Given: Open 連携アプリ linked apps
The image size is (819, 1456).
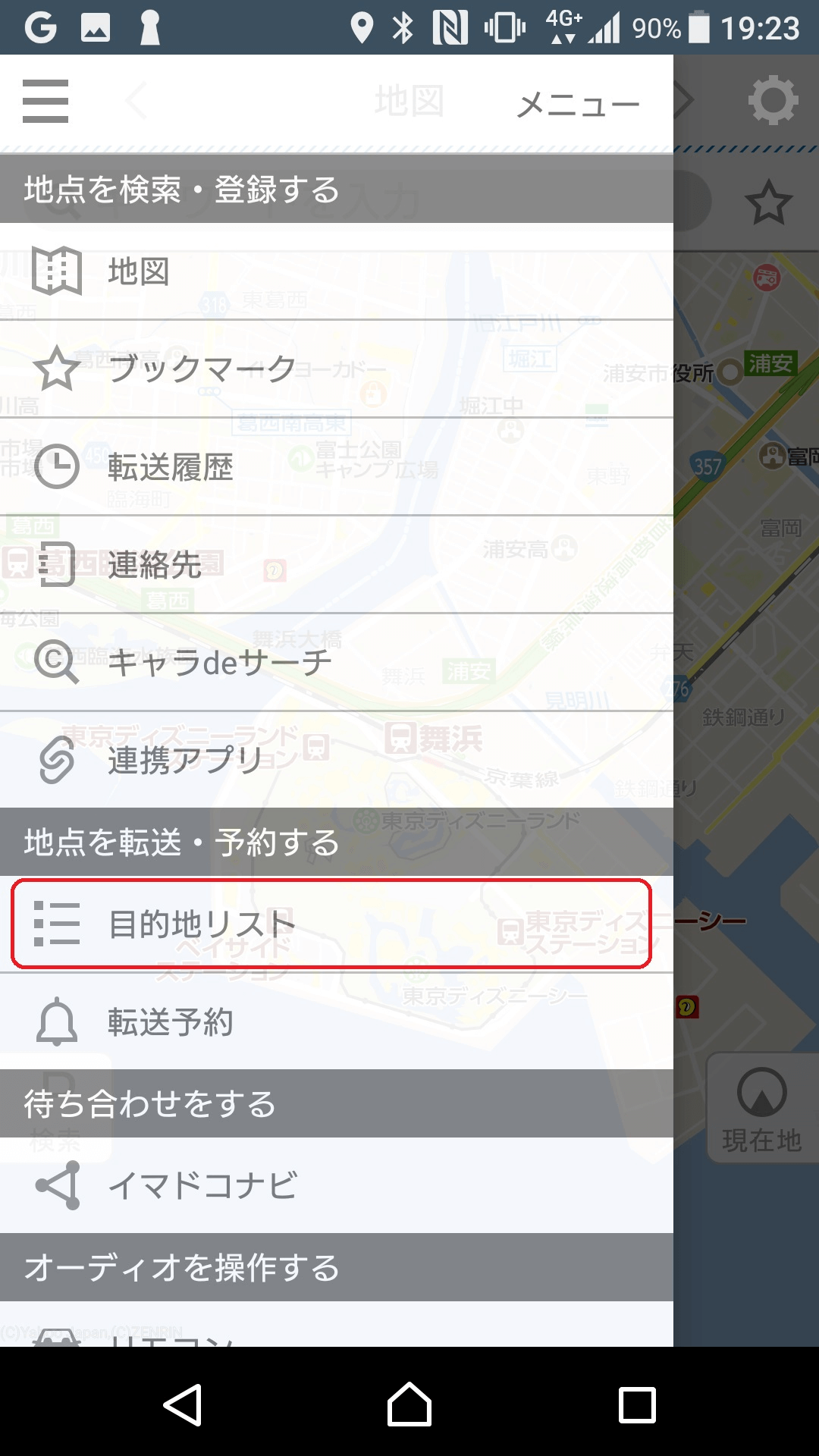Looking at the screenshot, I should pos(337,760).
